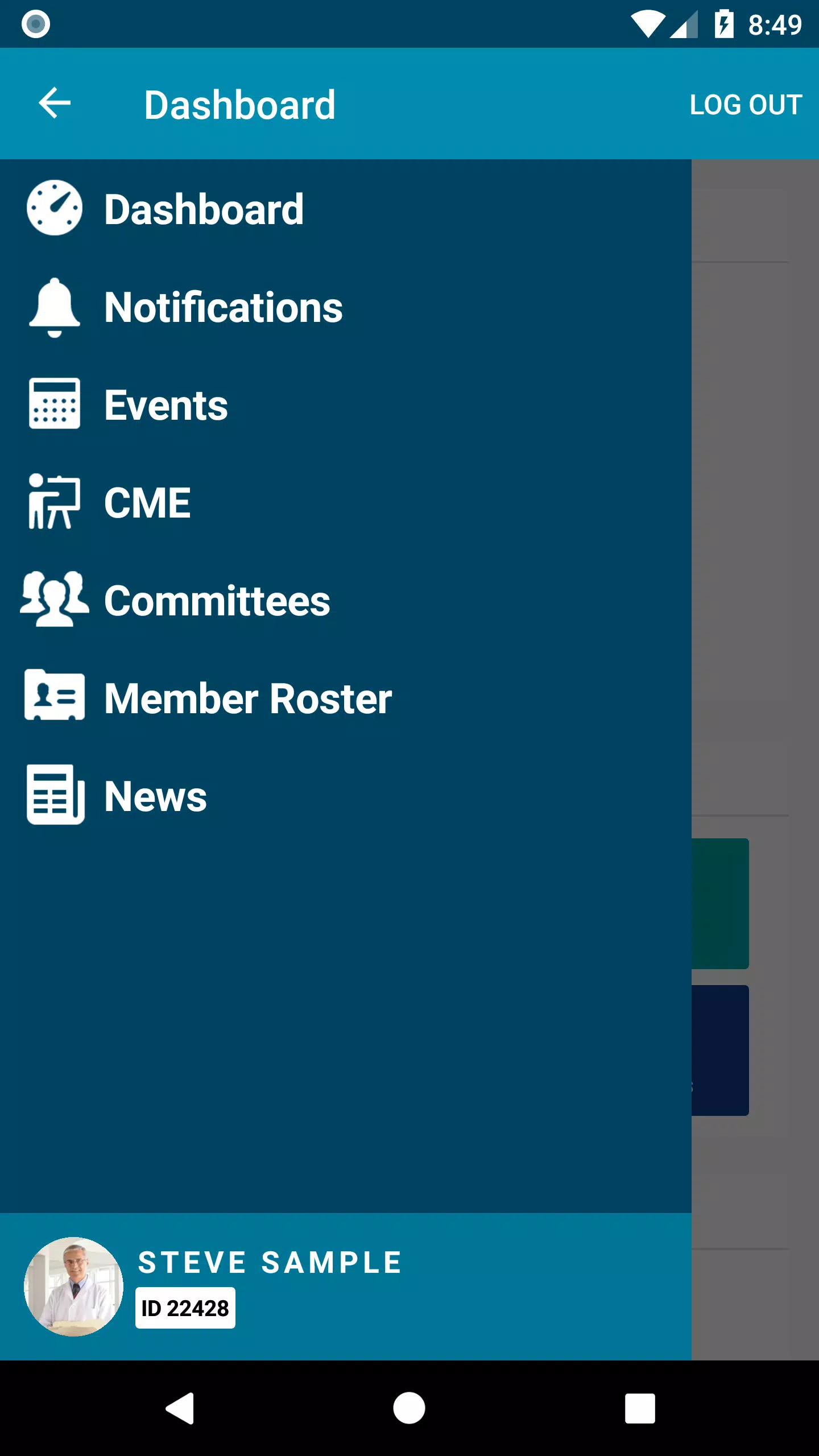
Task: Tap the system back button
Action: tap(180, 1408)
